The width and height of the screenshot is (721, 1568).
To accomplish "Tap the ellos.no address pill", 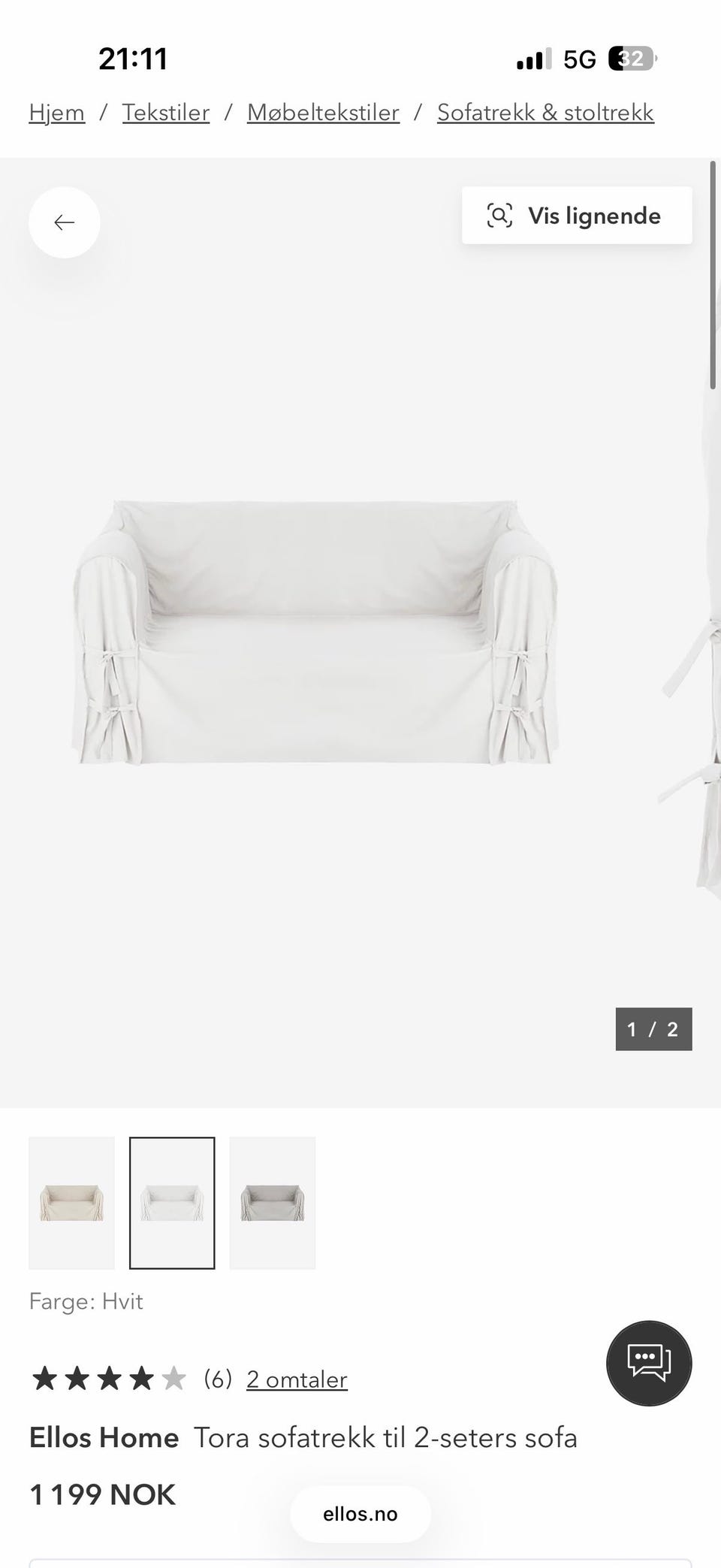I will point(360,1514).
